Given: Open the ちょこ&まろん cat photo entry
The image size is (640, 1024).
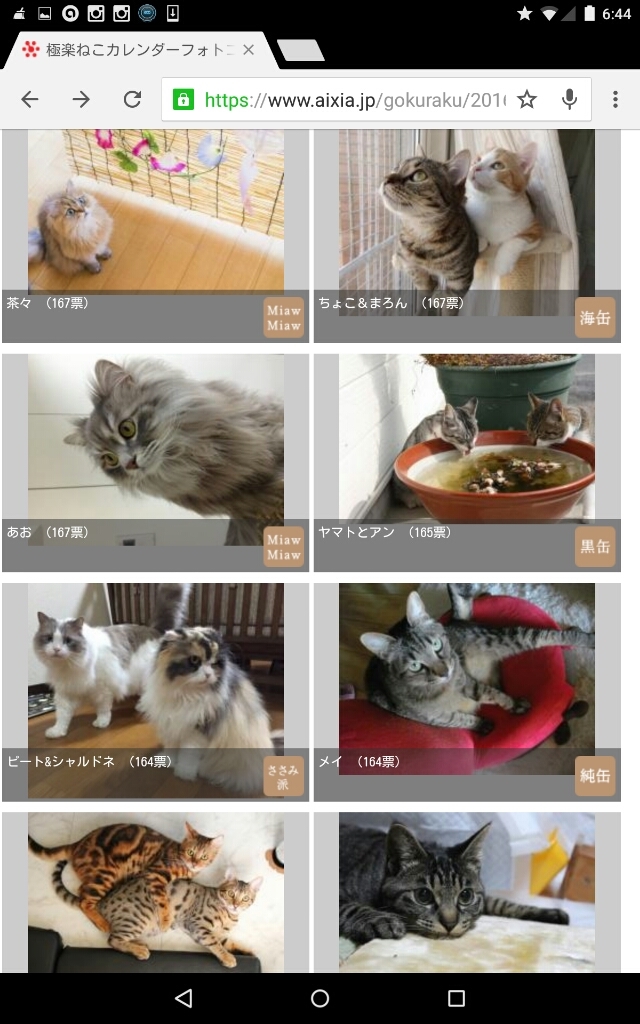Looking at the screenshot, I should coord(466,215).
